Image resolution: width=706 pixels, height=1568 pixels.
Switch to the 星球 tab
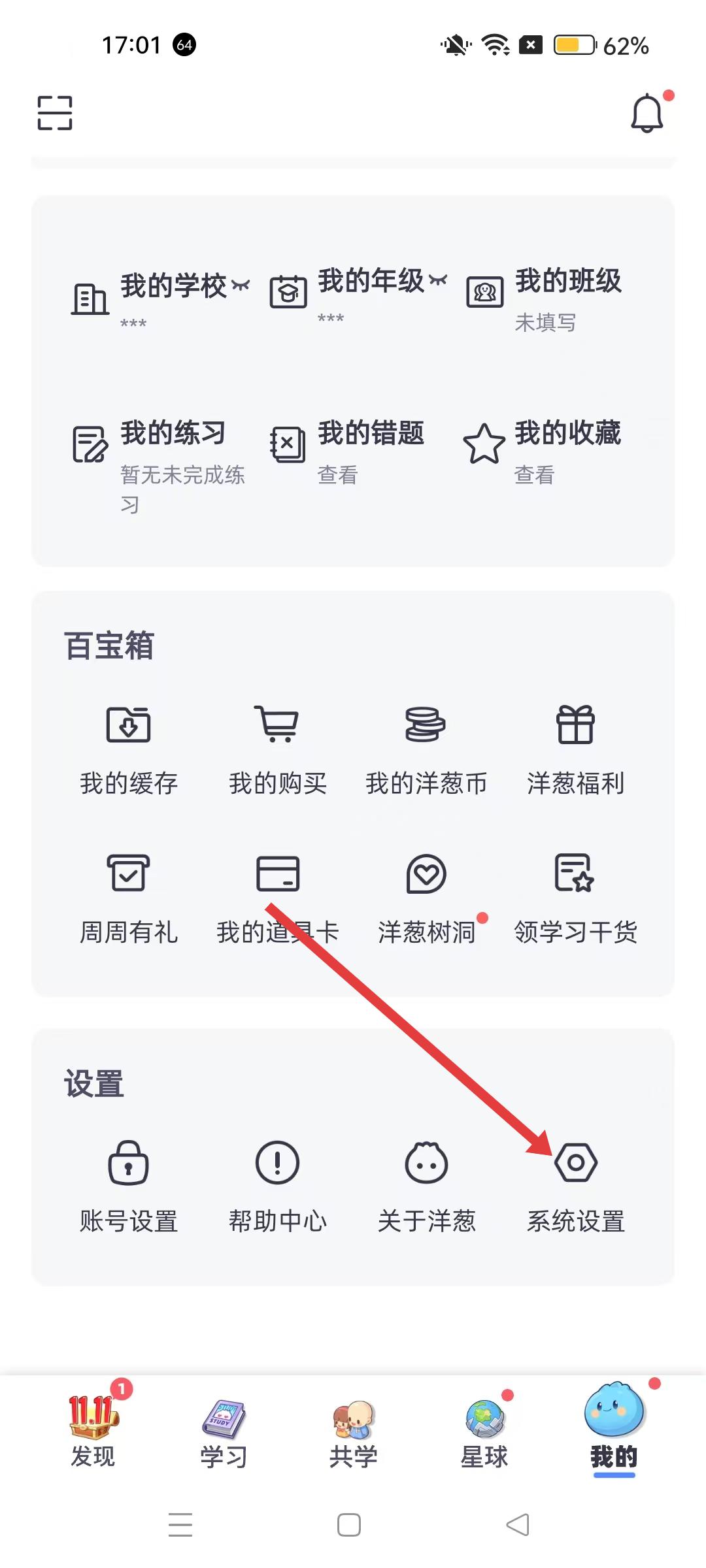coord(484,1434)
